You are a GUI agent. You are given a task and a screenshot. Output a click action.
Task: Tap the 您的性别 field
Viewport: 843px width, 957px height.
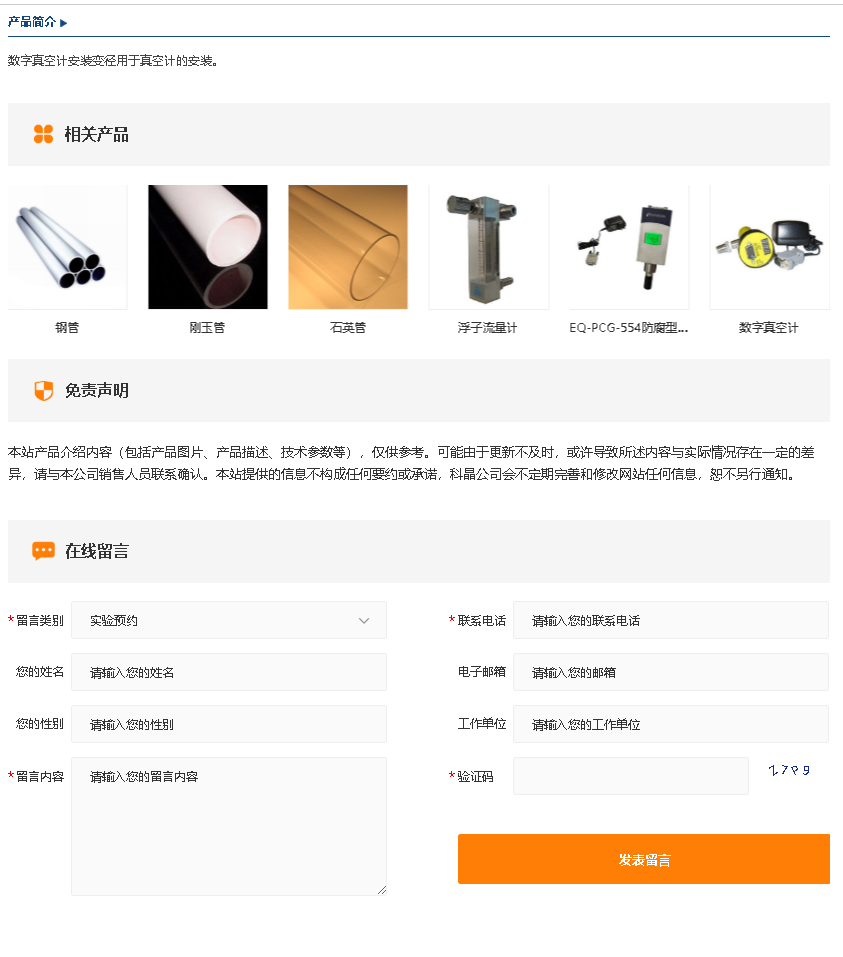[229, 724]
